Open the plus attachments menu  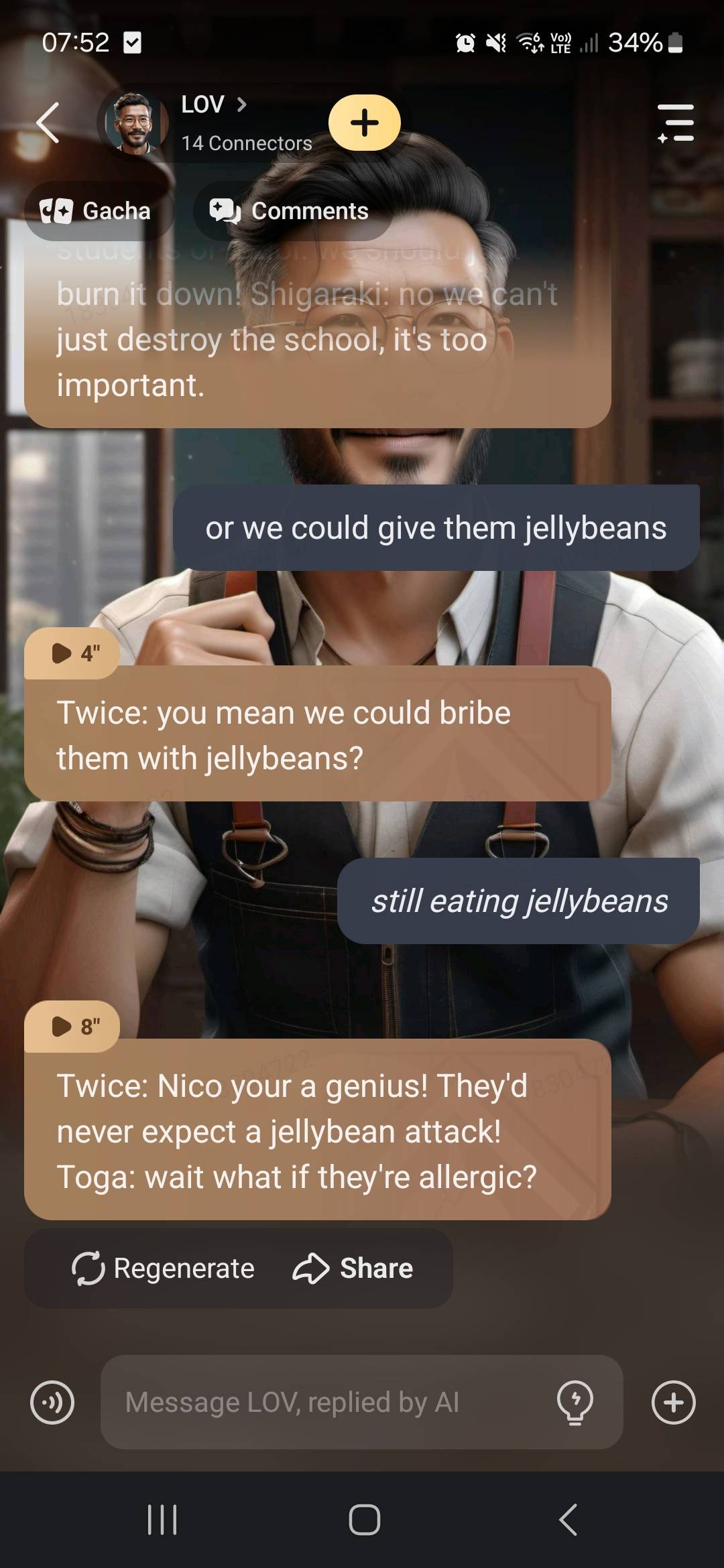673,1402
